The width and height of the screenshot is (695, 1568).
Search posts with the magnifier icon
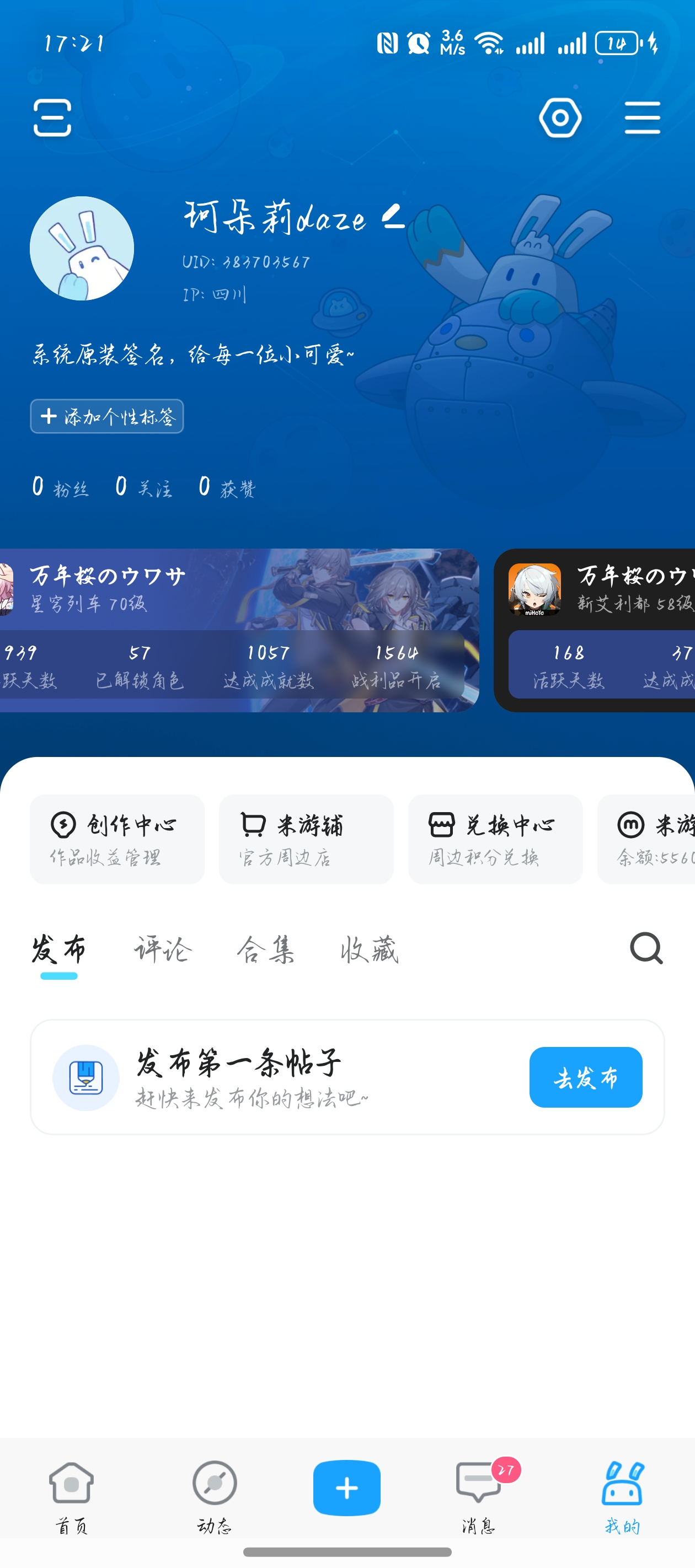click(646, 948)
